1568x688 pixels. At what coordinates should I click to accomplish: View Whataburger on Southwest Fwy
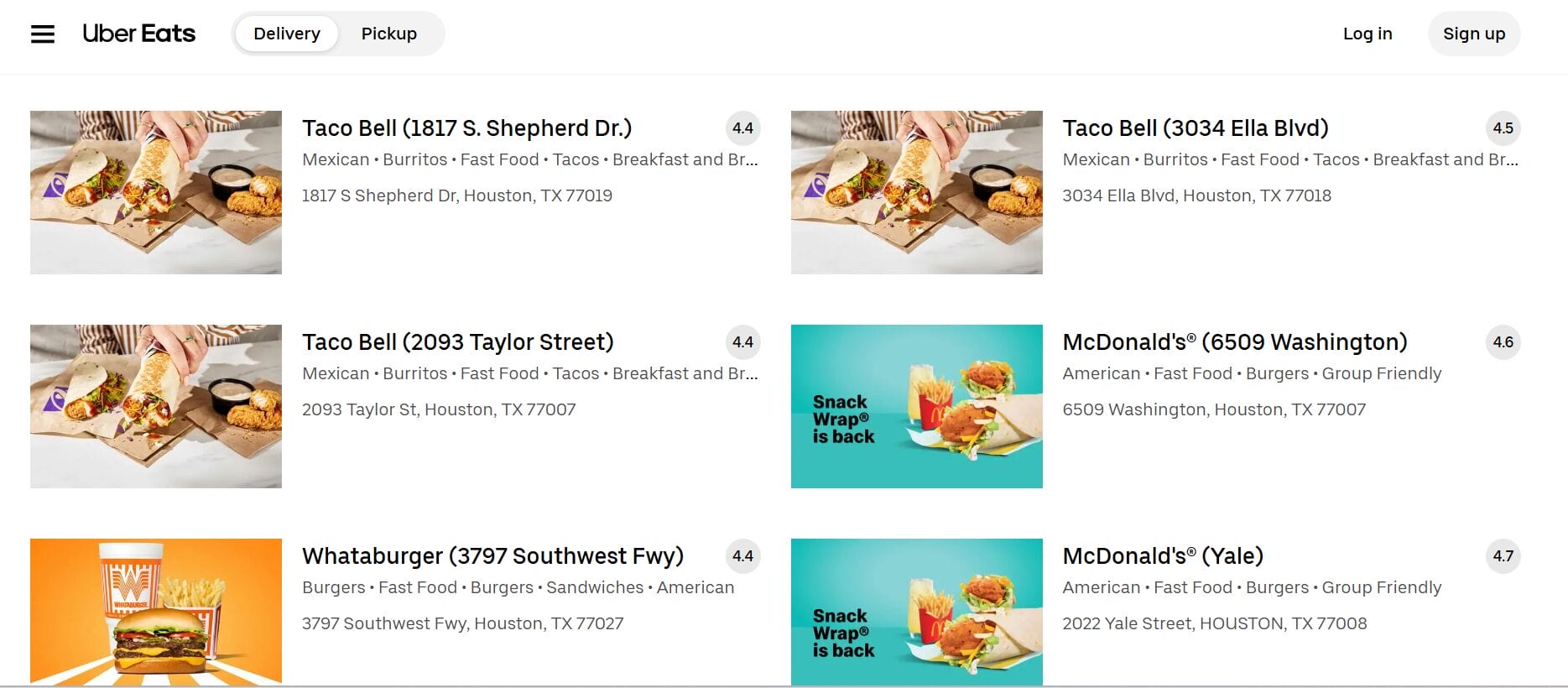(492, 556)
